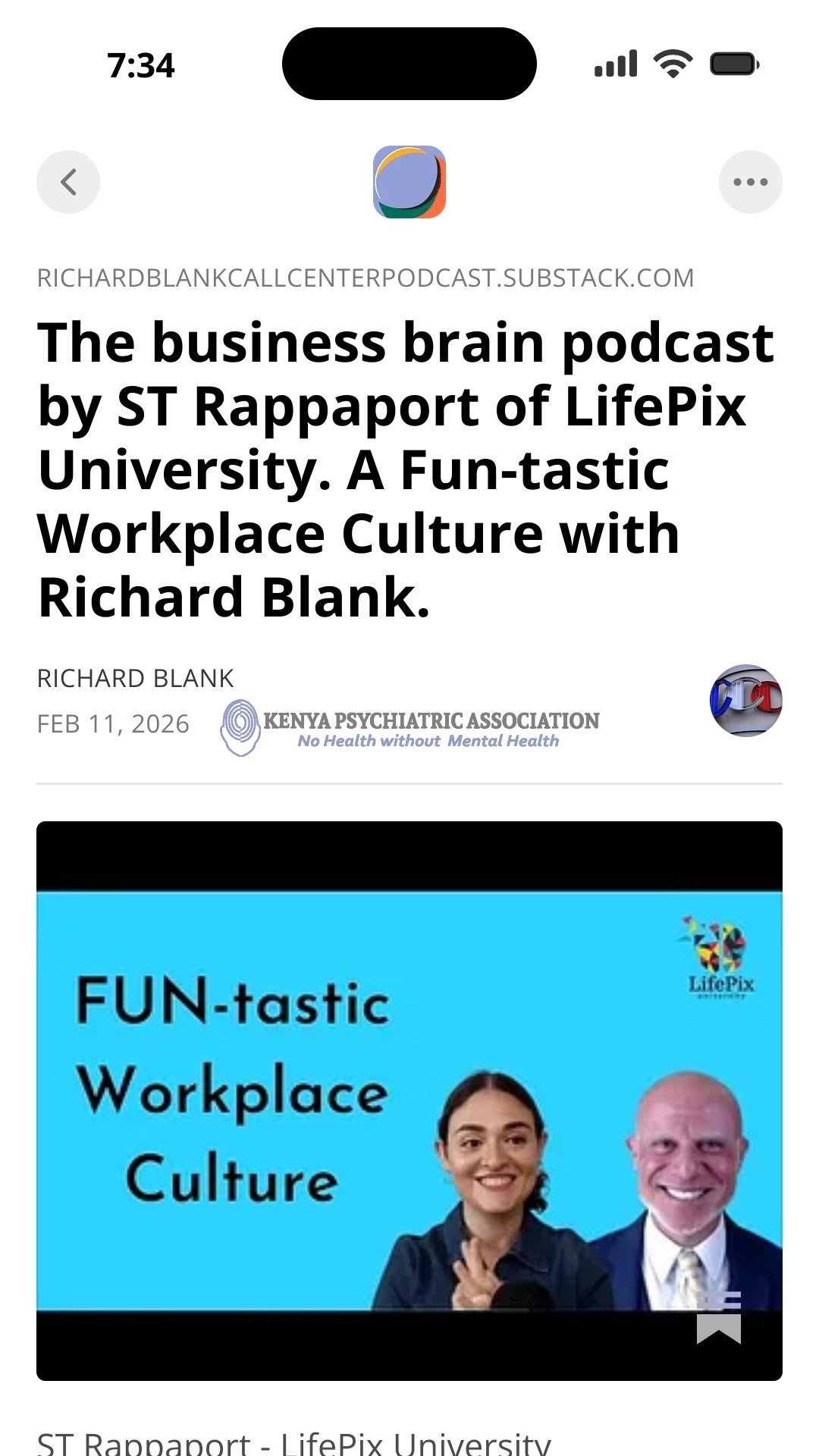819x1456 pixels.
Task: Open the three-dot overflow menu
Action: (750, 182)
